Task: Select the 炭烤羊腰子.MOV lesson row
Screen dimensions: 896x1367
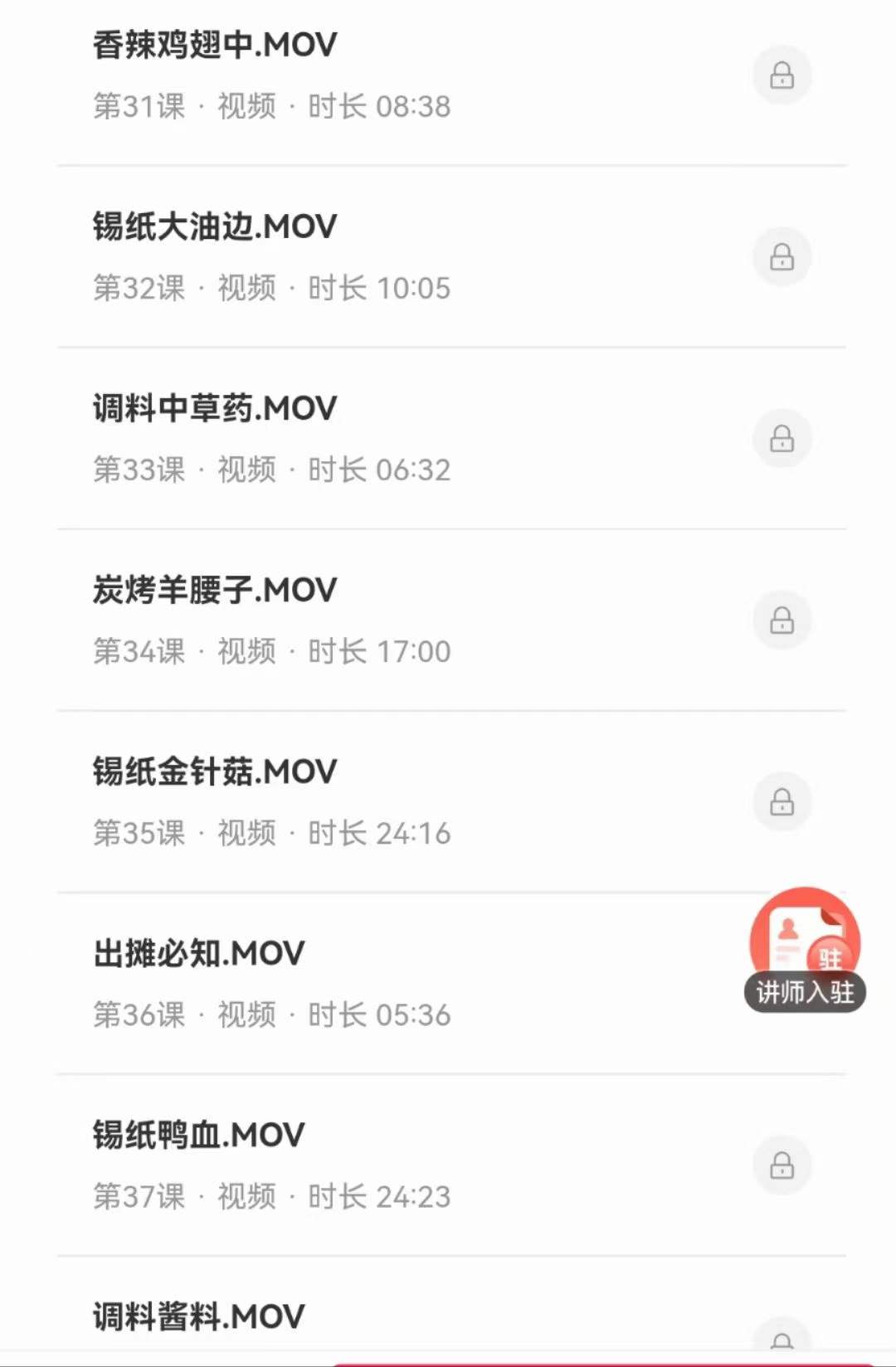Action: (x=213, y=590)
